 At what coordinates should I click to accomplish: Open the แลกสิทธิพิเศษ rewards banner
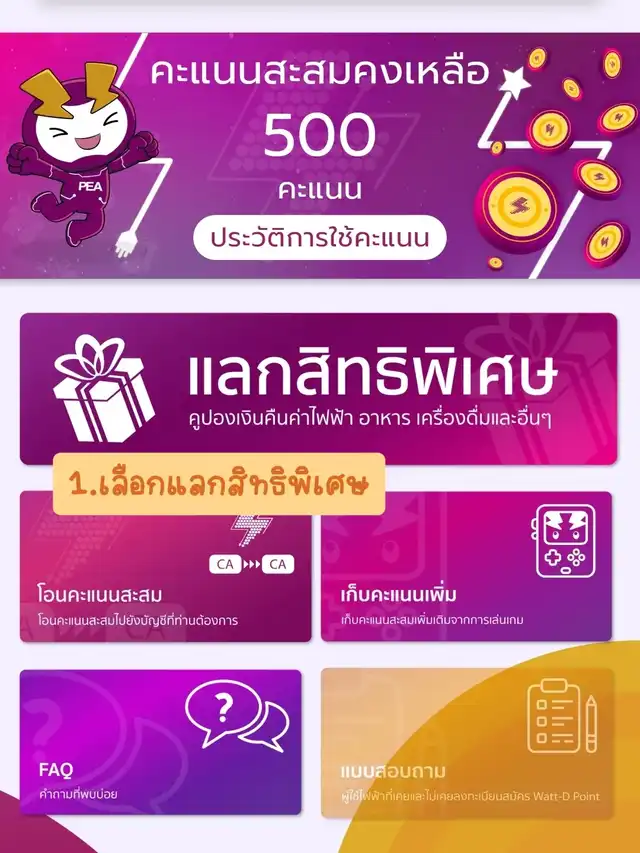pos(318,388)
